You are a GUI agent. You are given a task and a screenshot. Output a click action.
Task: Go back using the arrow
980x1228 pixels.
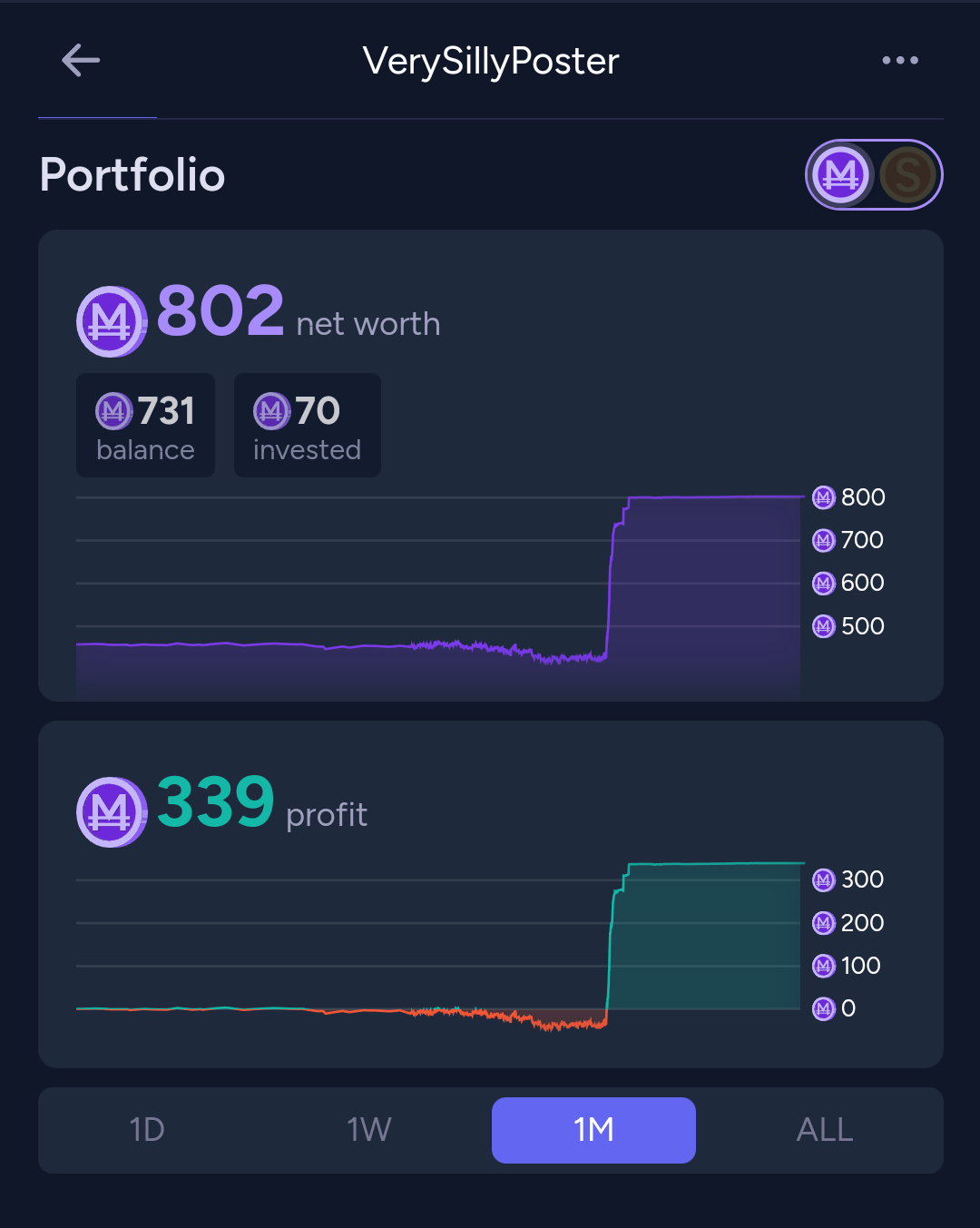81,61
